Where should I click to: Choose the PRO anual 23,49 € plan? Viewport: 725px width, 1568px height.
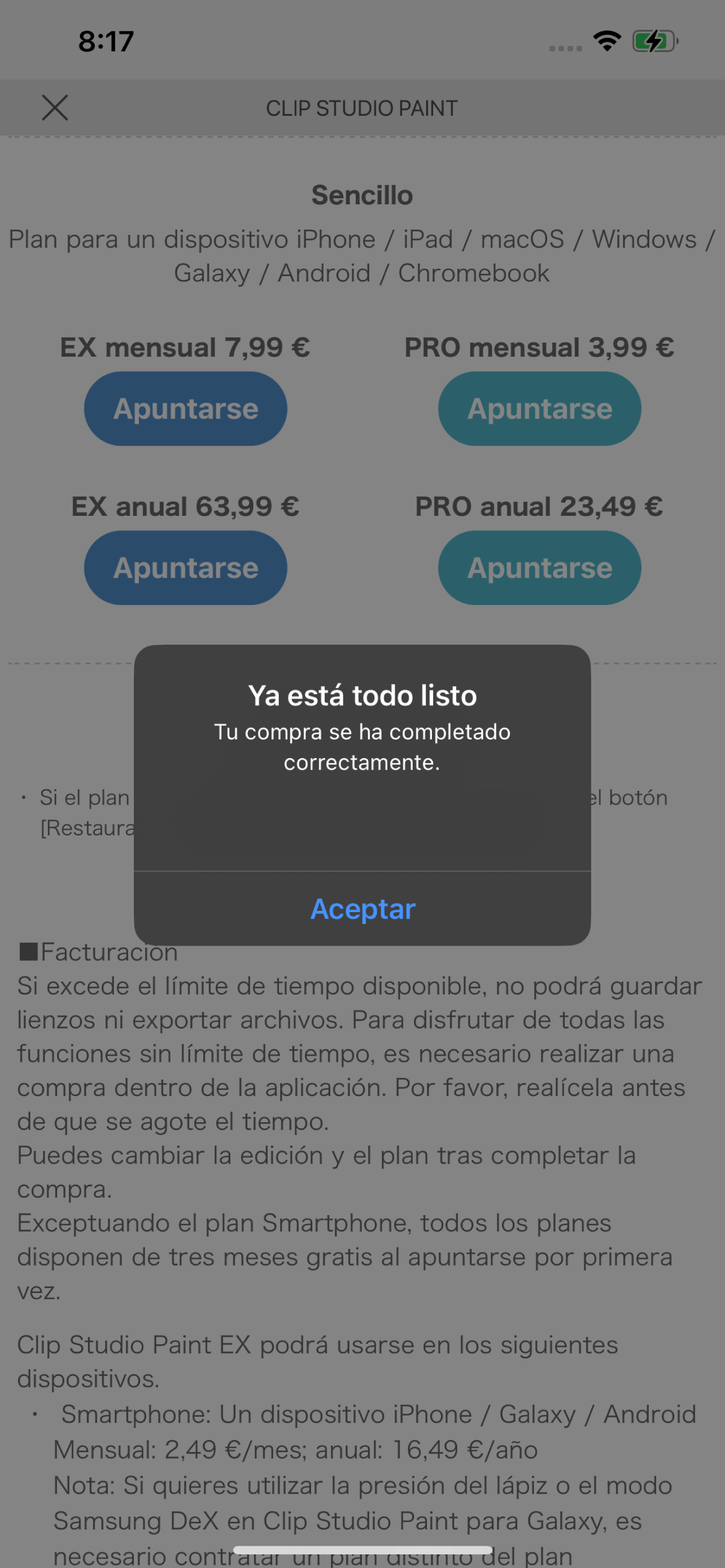click(539, 568)
